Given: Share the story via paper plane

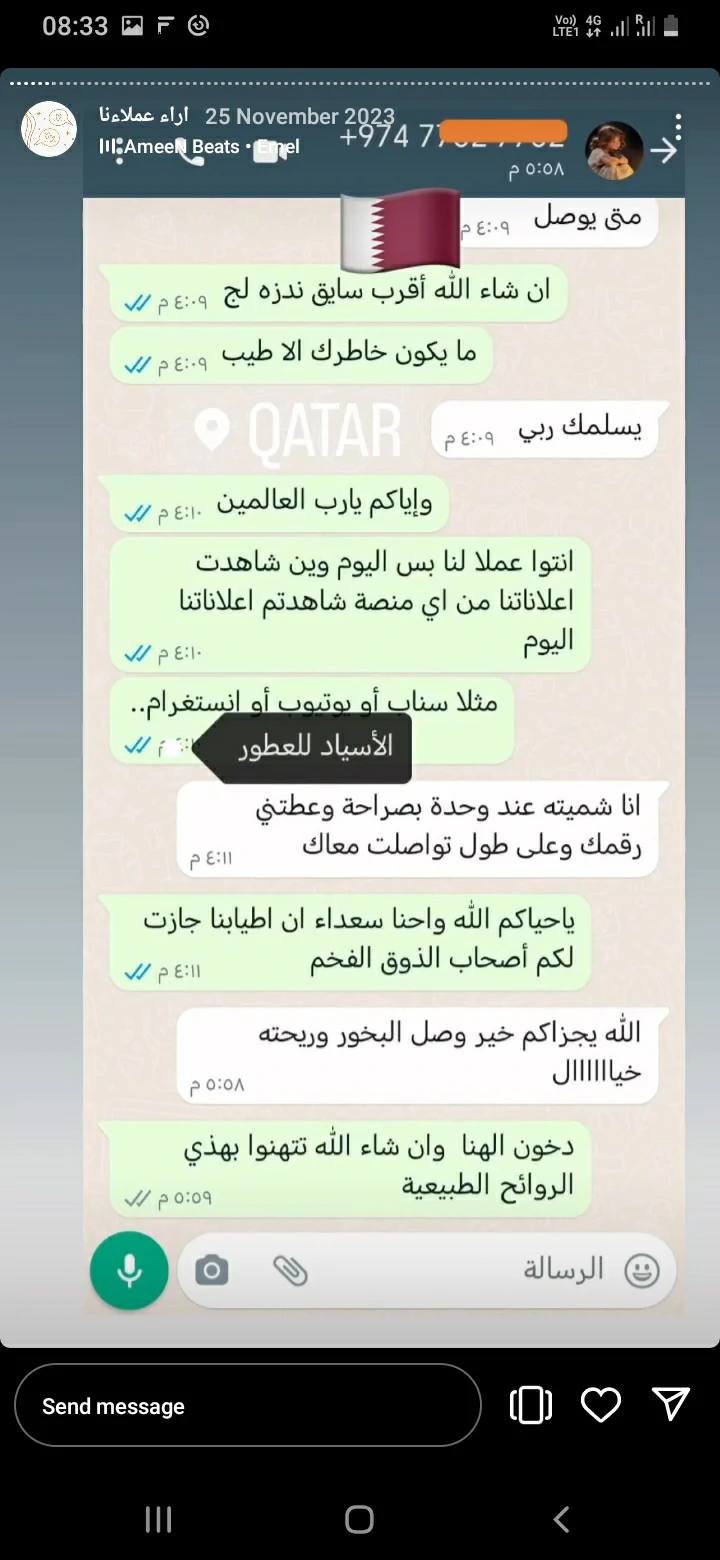Looking at the screenshot, I should 670,1404.
